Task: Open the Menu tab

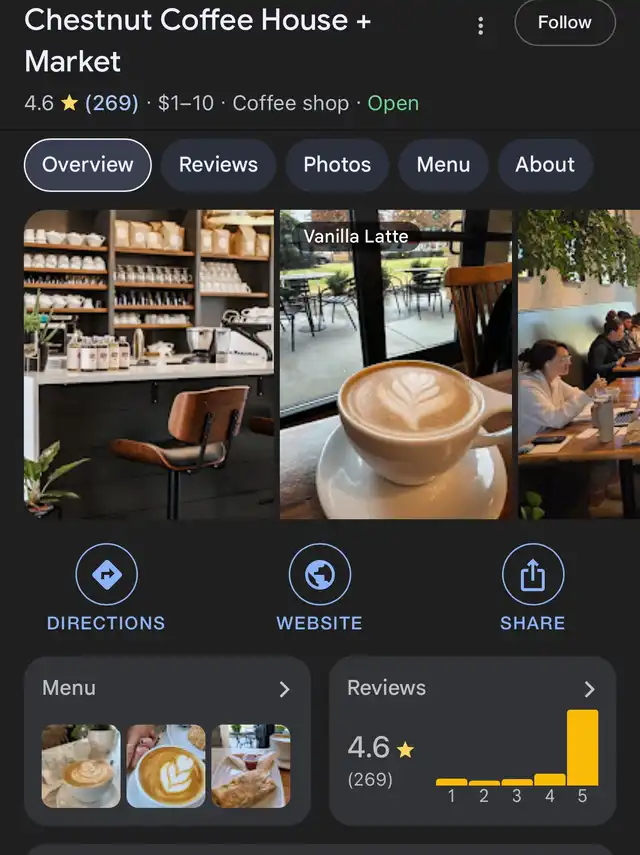Action: tap(443, 165)
